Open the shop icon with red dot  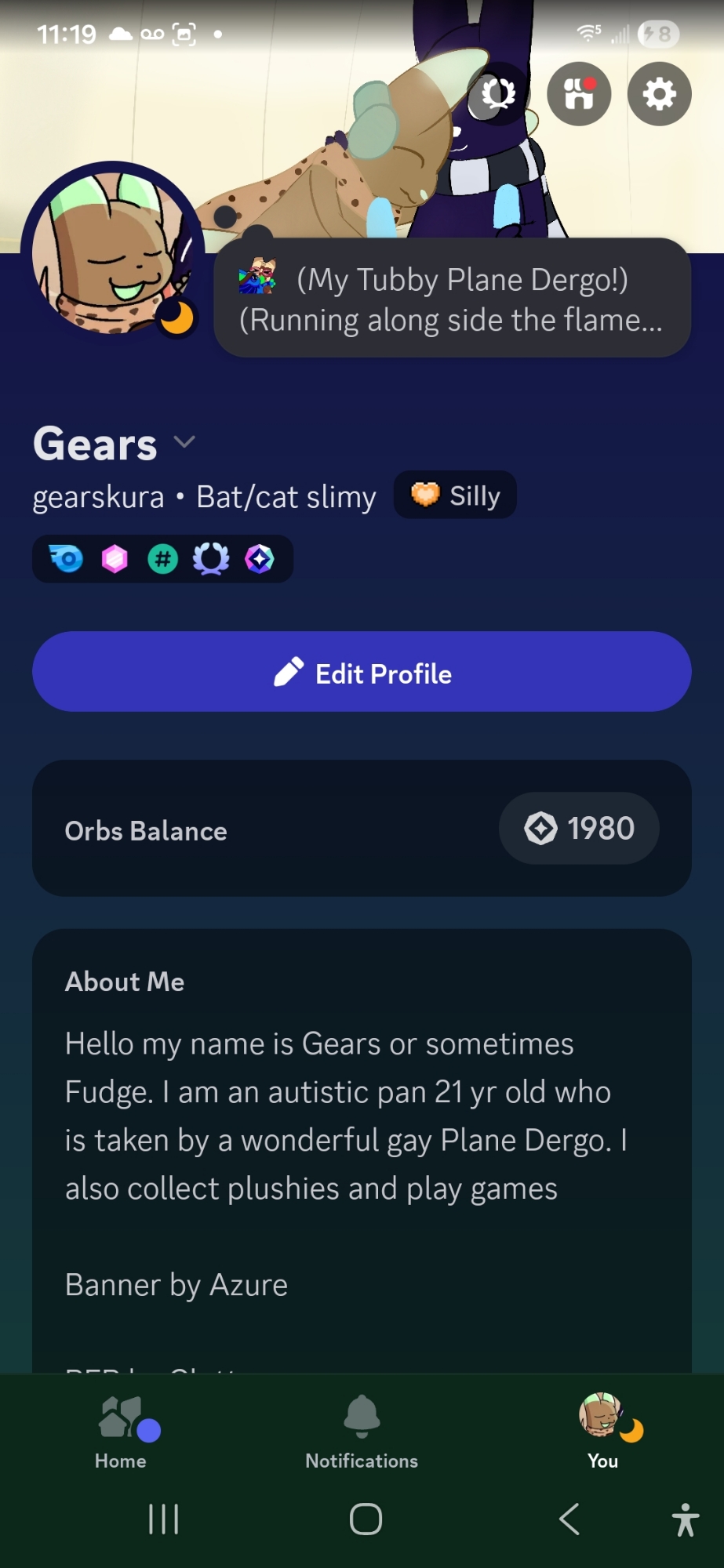[579, 94]
